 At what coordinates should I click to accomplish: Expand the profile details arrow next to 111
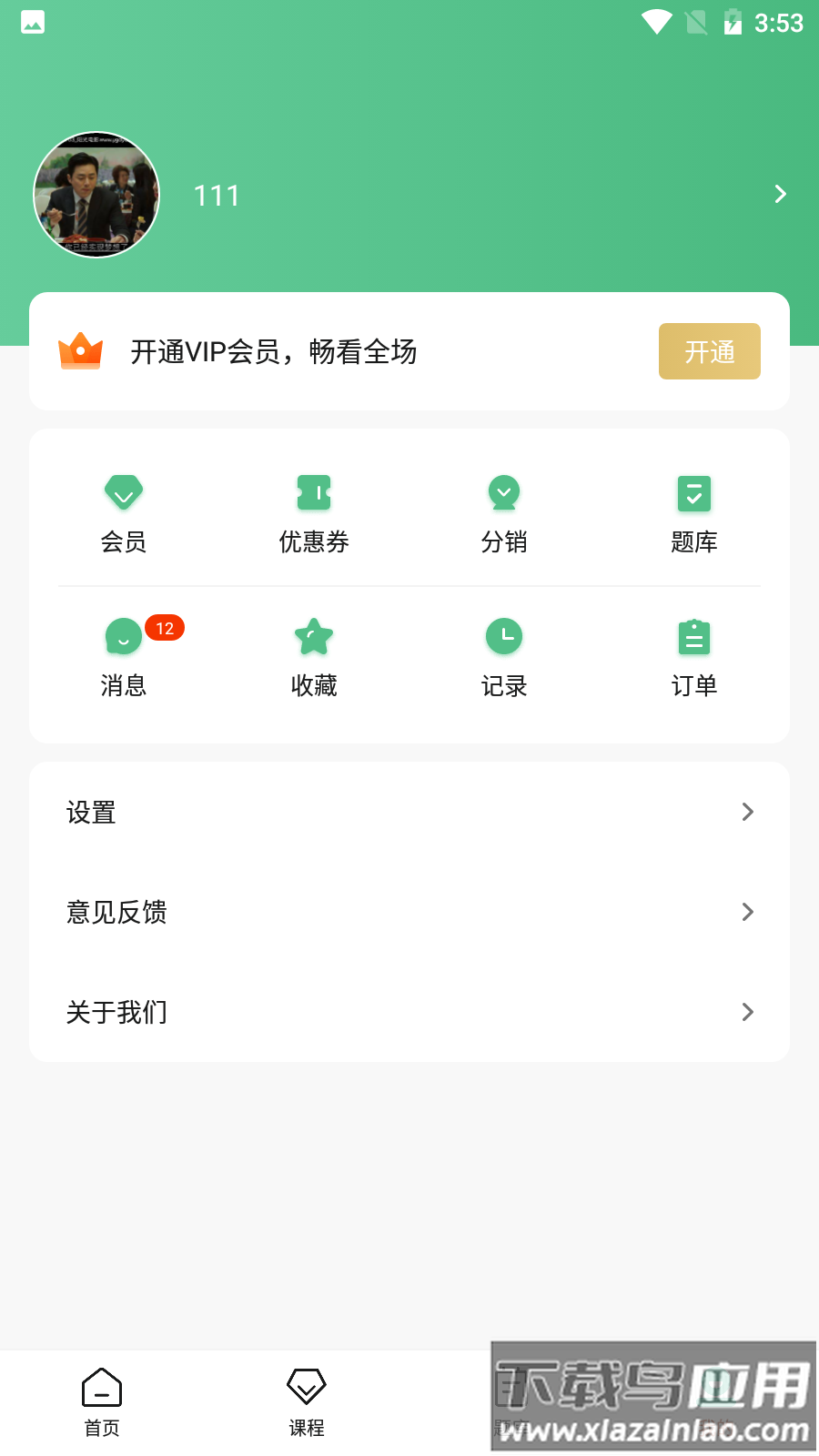pos(780,194)
